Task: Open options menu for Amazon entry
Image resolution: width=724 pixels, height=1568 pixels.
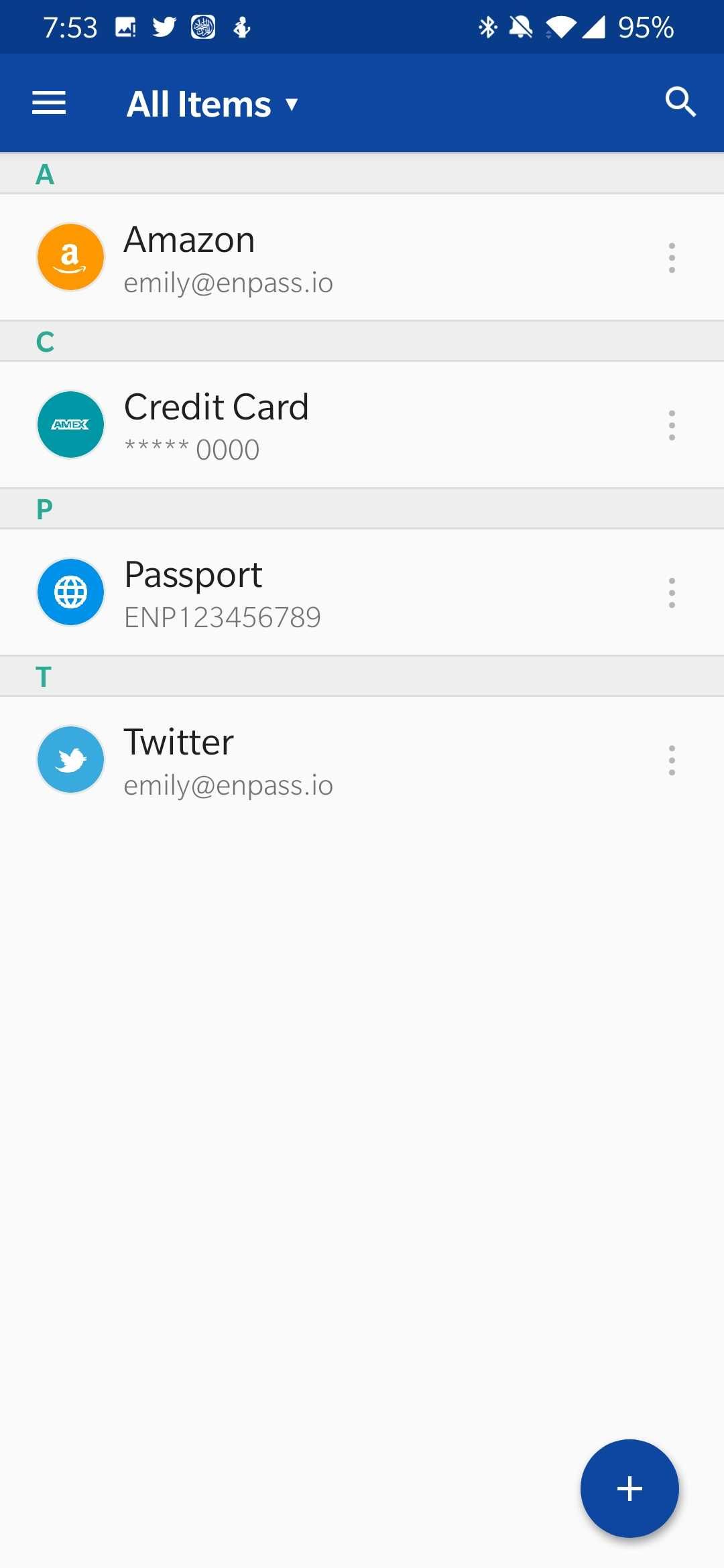Action: coord(671,257)
